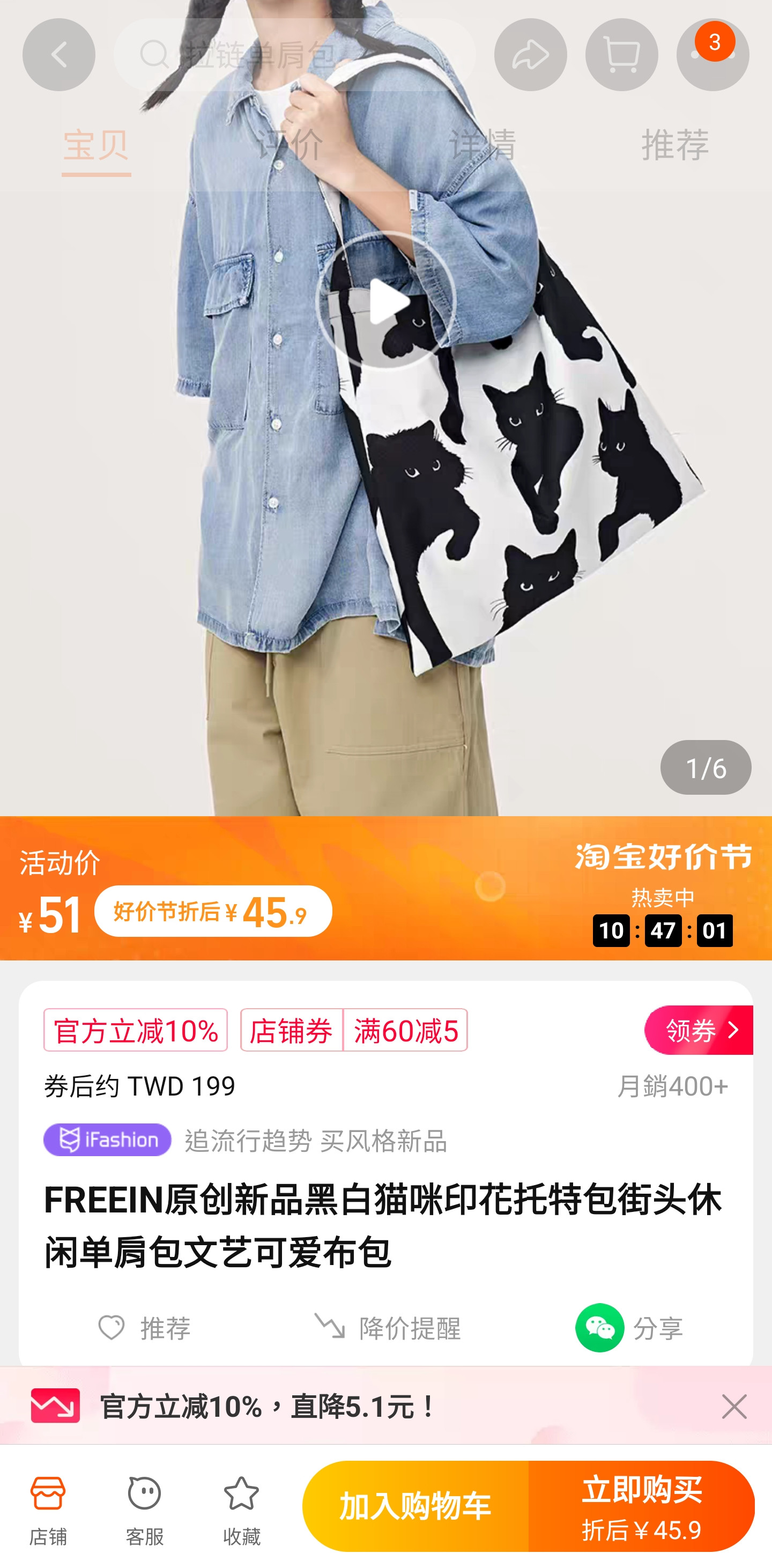Tap 立即购买 to buy now
This screenshot has height=1568, width=772.
click(x=641, y=1506)
